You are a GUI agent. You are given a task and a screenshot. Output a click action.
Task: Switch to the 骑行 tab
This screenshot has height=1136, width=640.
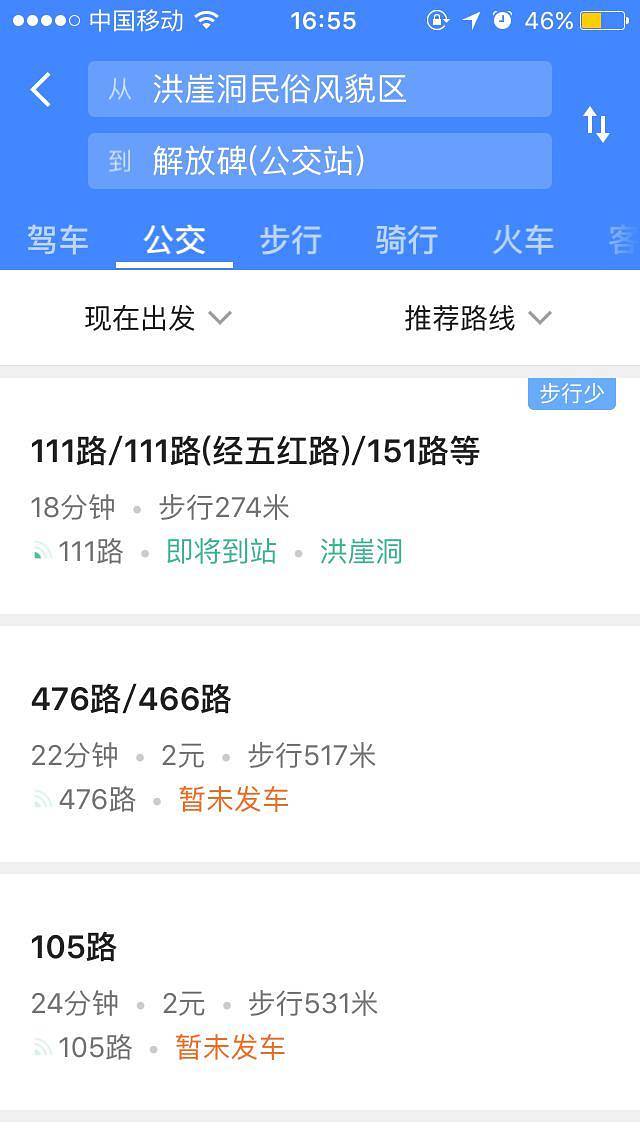(x=406, y=240)
